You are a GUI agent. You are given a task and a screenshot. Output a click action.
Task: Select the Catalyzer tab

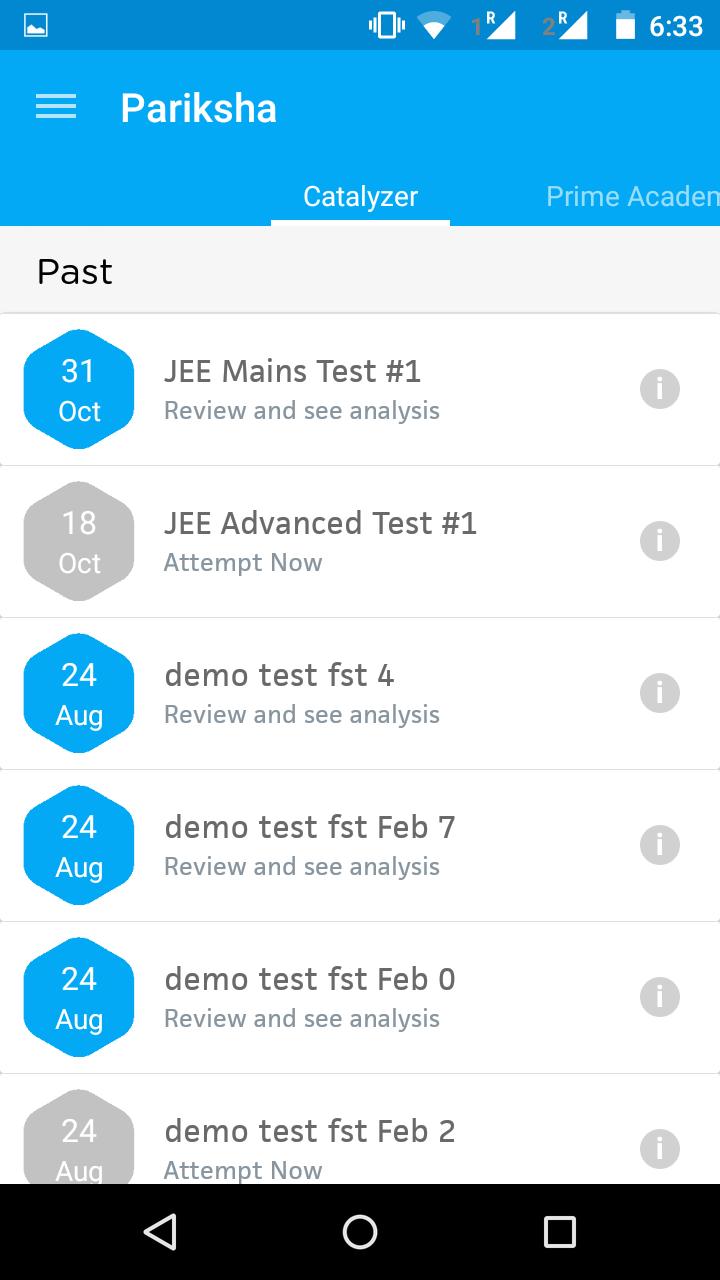click(x=360, y=196)
